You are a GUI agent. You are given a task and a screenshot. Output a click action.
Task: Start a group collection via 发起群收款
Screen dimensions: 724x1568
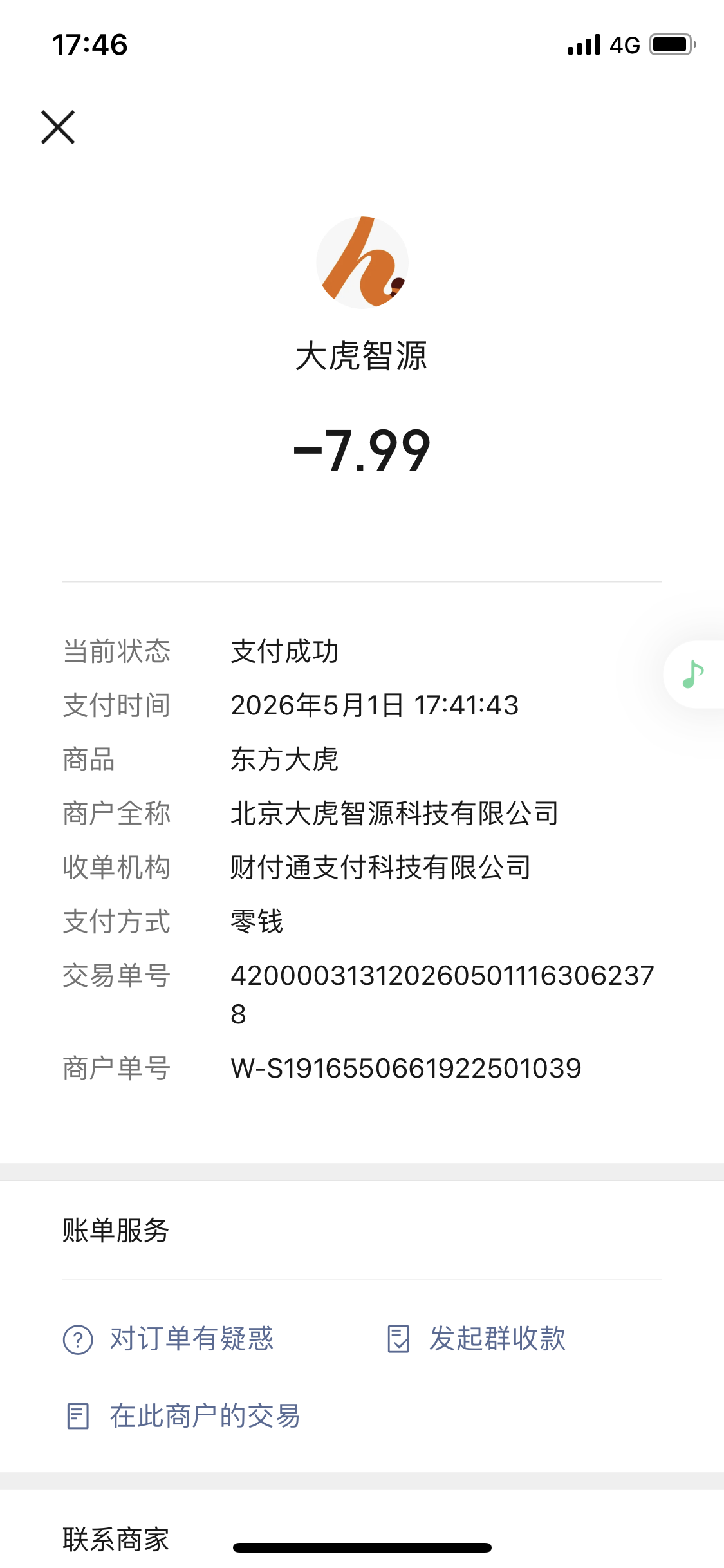(476, 1339)
